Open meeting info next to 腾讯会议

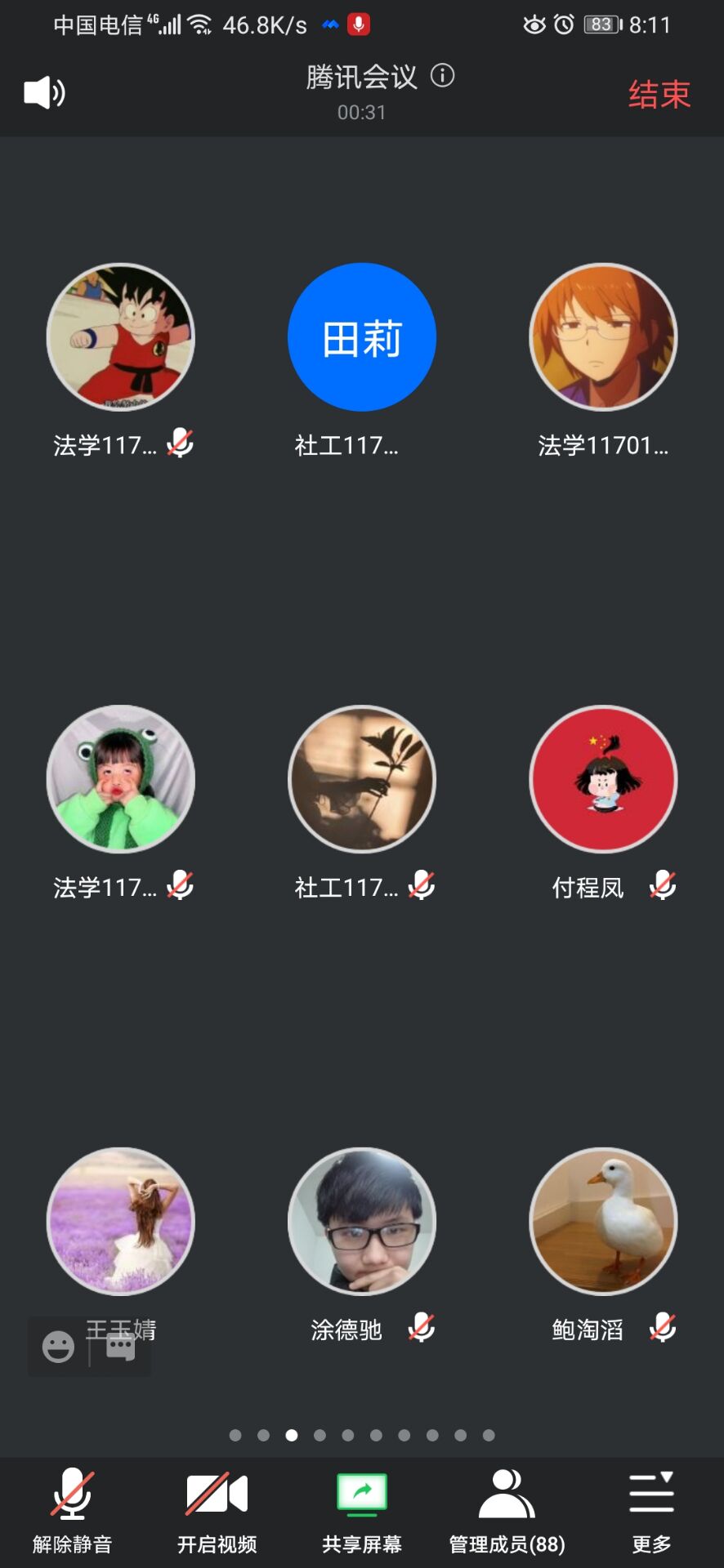click(x=442, y=76)
